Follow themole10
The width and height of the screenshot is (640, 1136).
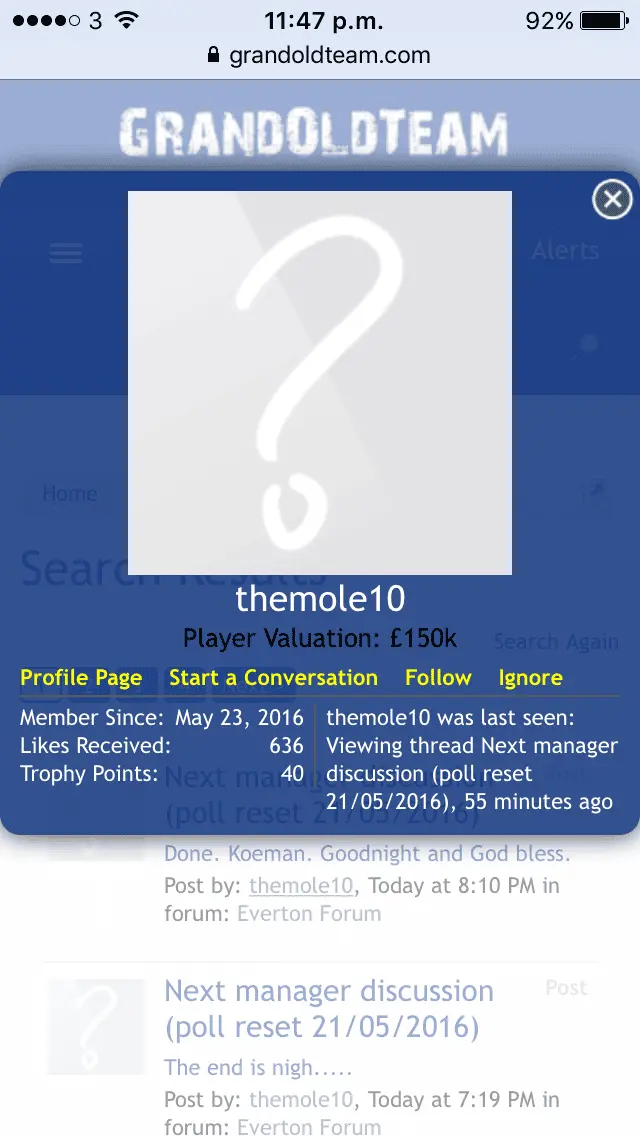point(438,678)
